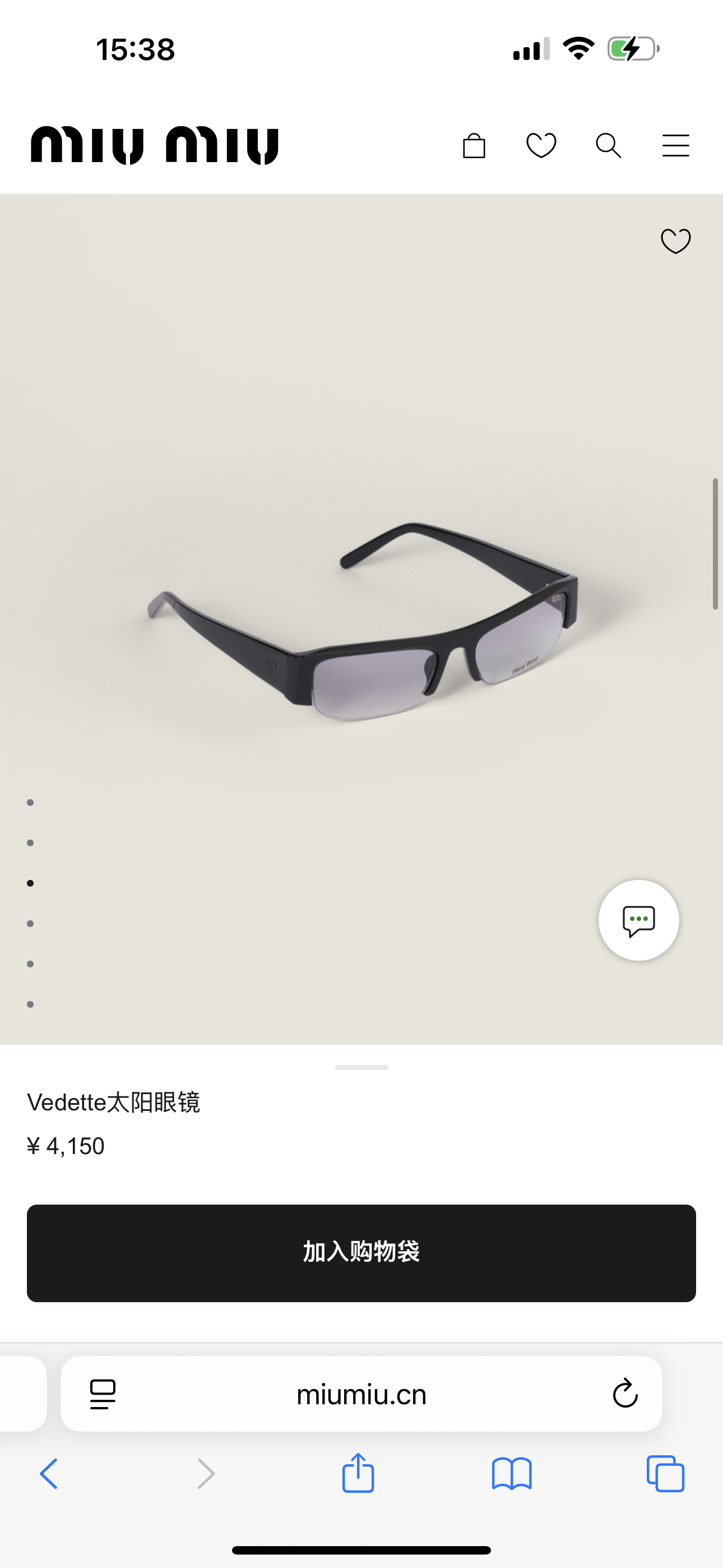The image size is (723, 1568).
Task: Go back to previous page
Action: (49, 1474)
